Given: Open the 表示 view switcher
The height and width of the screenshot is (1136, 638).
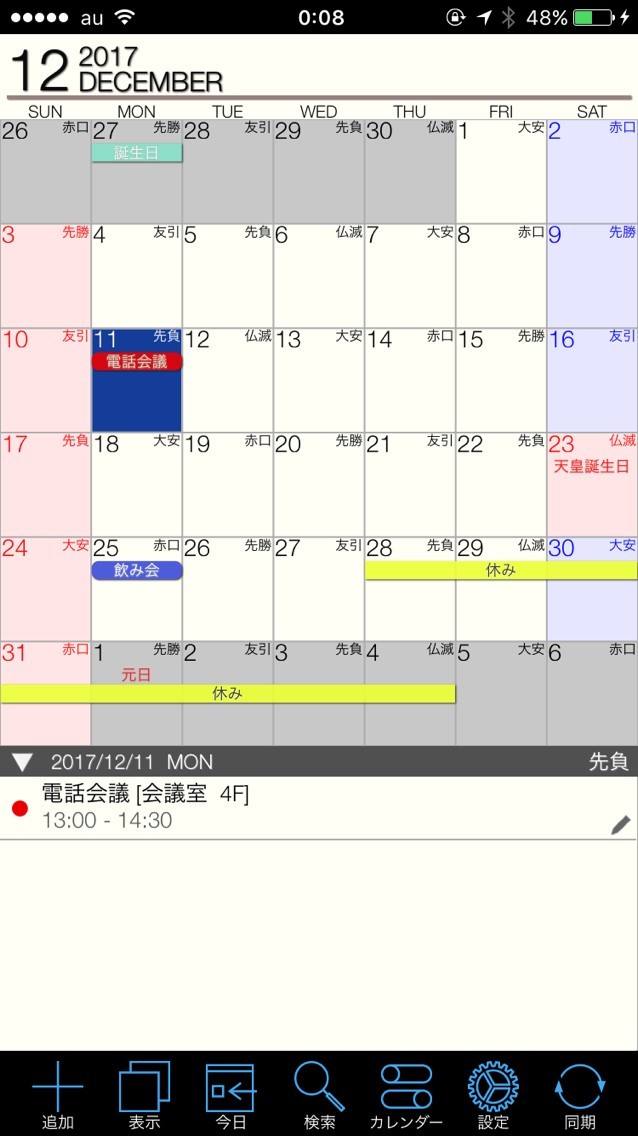Looking at the screenshot, I should pyautogui.click(x=144, y=1093).
